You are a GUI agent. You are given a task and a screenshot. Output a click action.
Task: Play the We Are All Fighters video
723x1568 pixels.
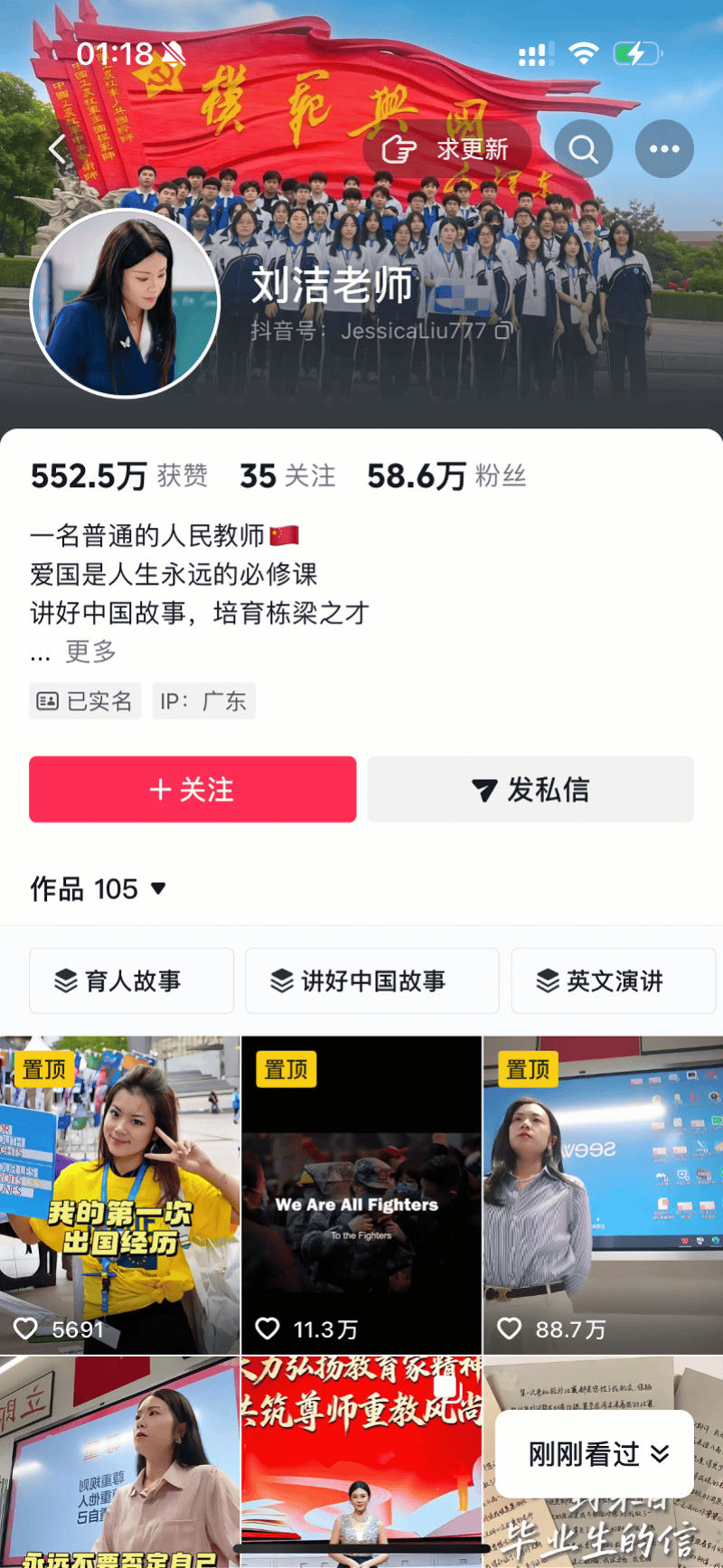pyautogui.click(x=361, y=1195)
